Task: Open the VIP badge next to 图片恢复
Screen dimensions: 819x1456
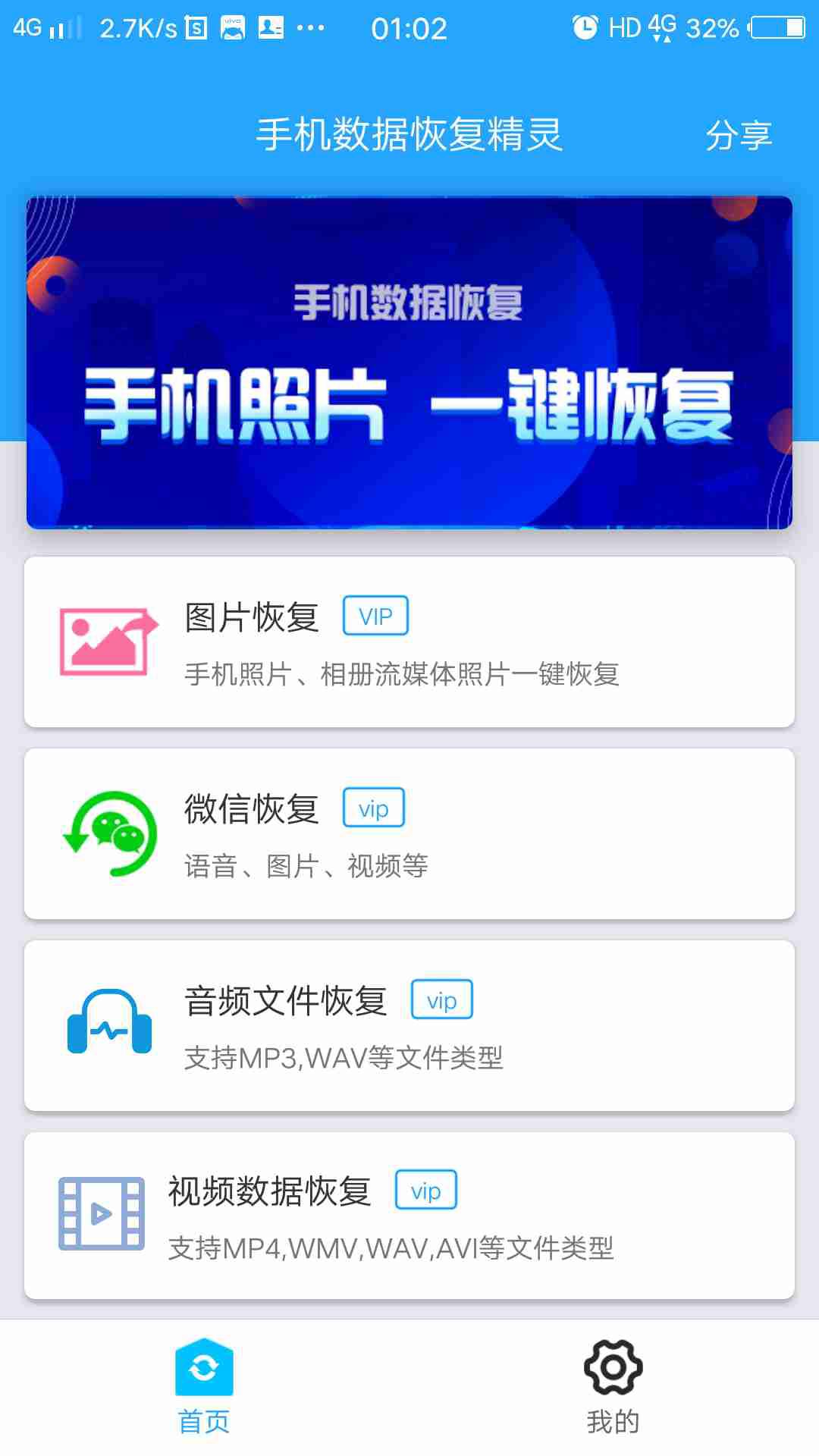Action: coord(375,616)
